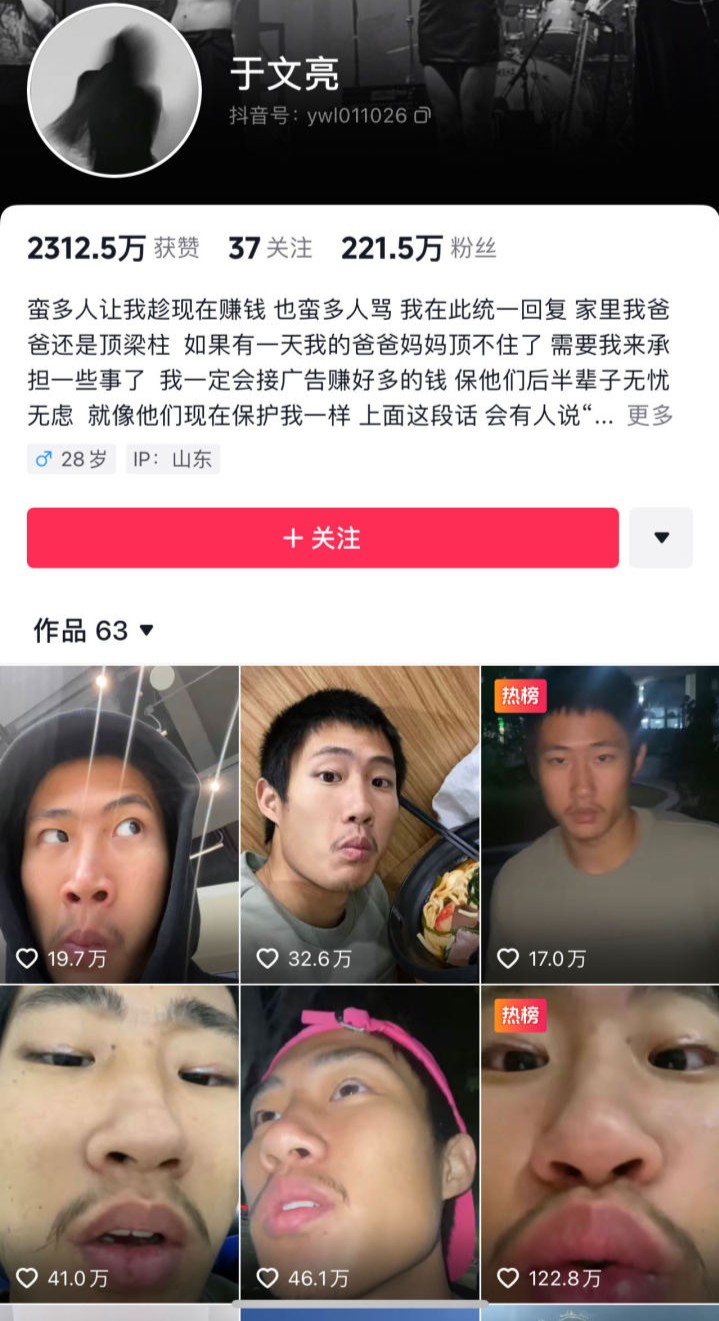719x1321 pixels.
Task: Follow this account with 关注 button
Action: pyautogui.click(x=322, y=538)
